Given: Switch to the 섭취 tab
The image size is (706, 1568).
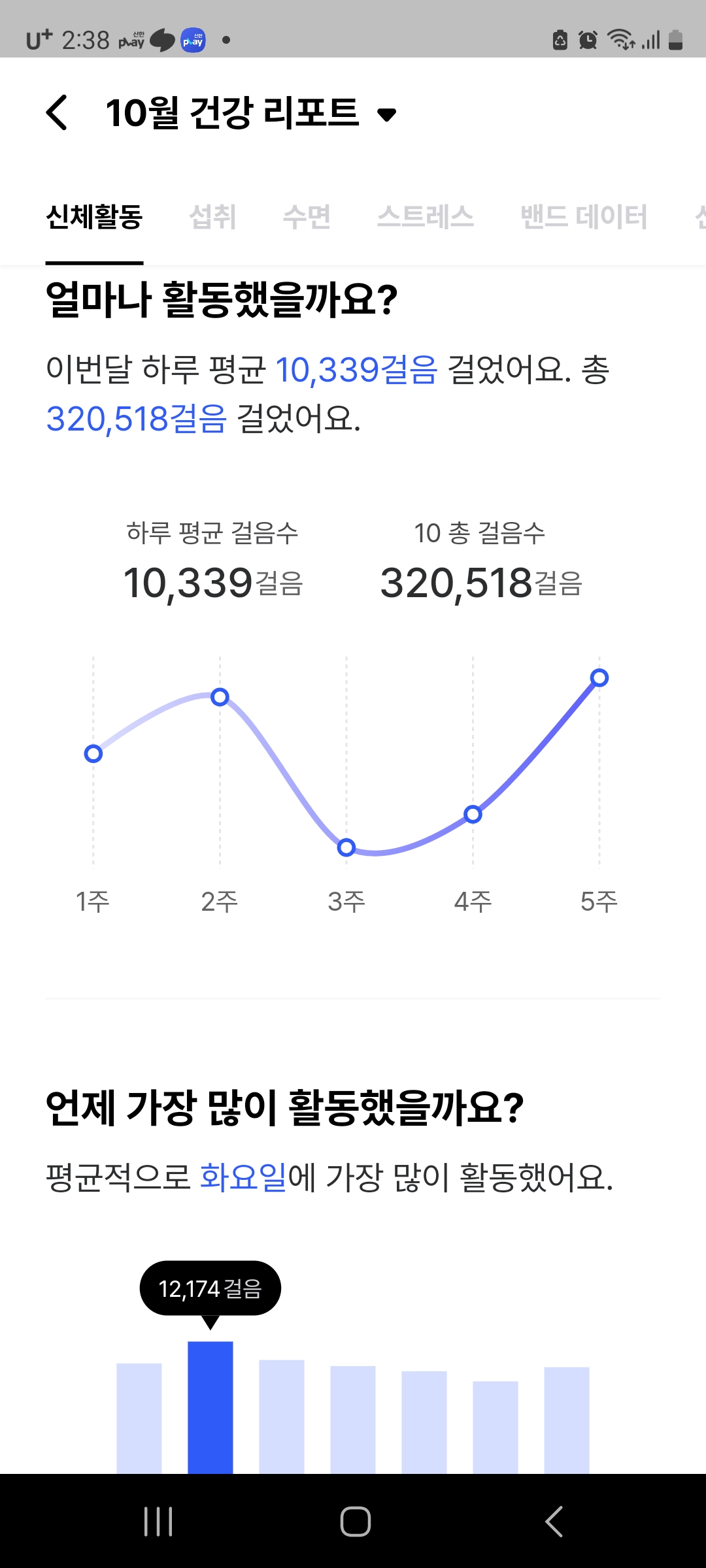Looking at the screenshot, I should click(x=212, y=217).
